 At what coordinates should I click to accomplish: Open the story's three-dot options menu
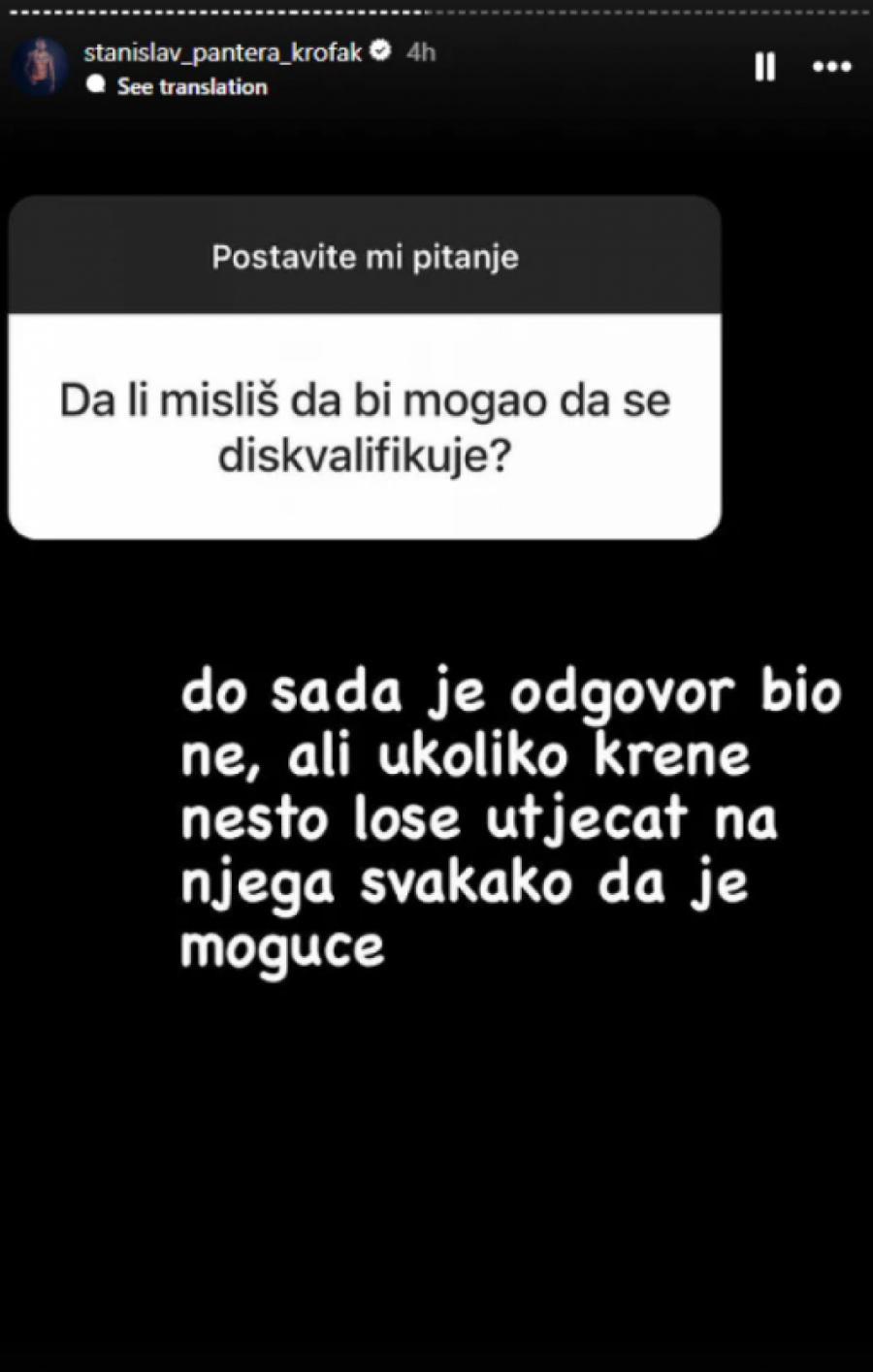pos(831,67)
